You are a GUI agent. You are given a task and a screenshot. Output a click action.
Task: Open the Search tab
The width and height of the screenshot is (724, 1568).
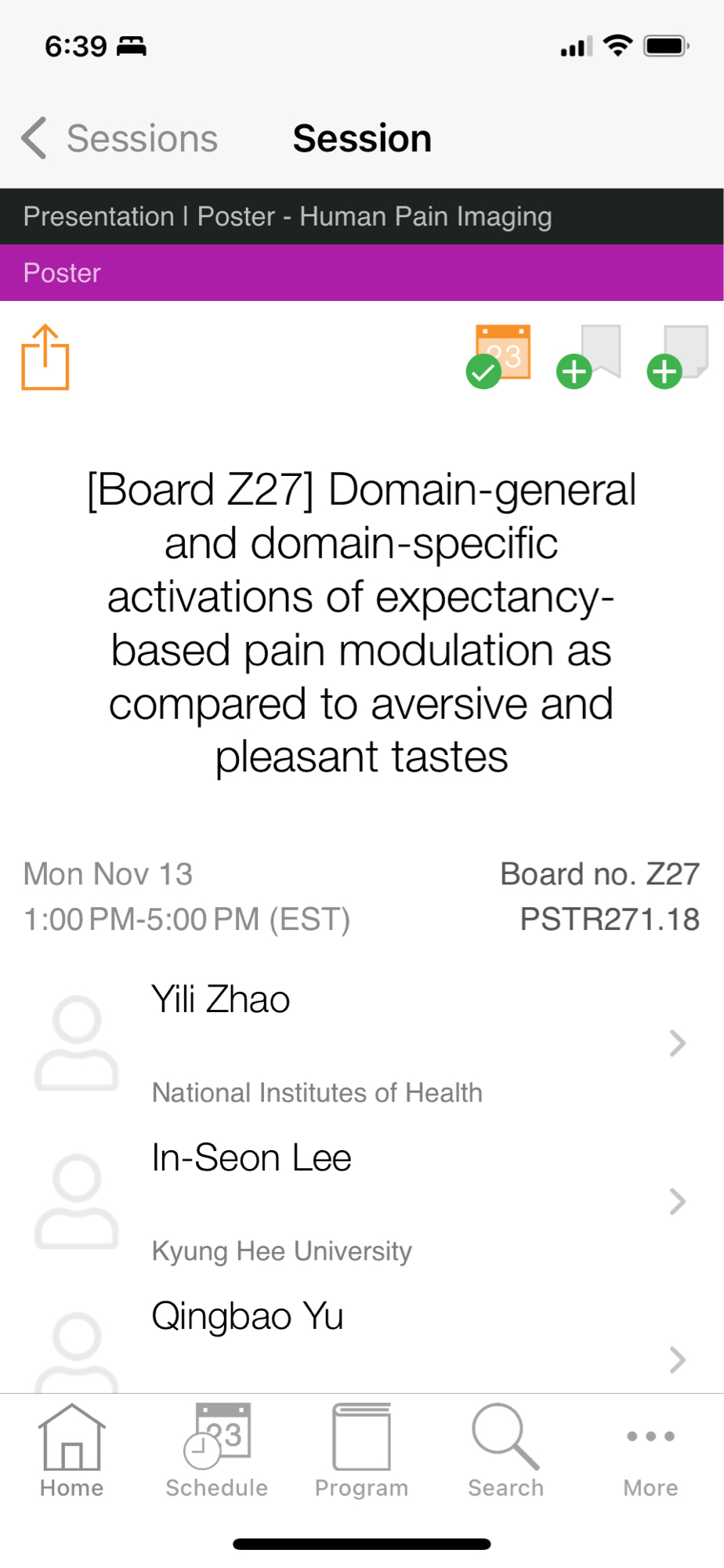[506, 1451]
